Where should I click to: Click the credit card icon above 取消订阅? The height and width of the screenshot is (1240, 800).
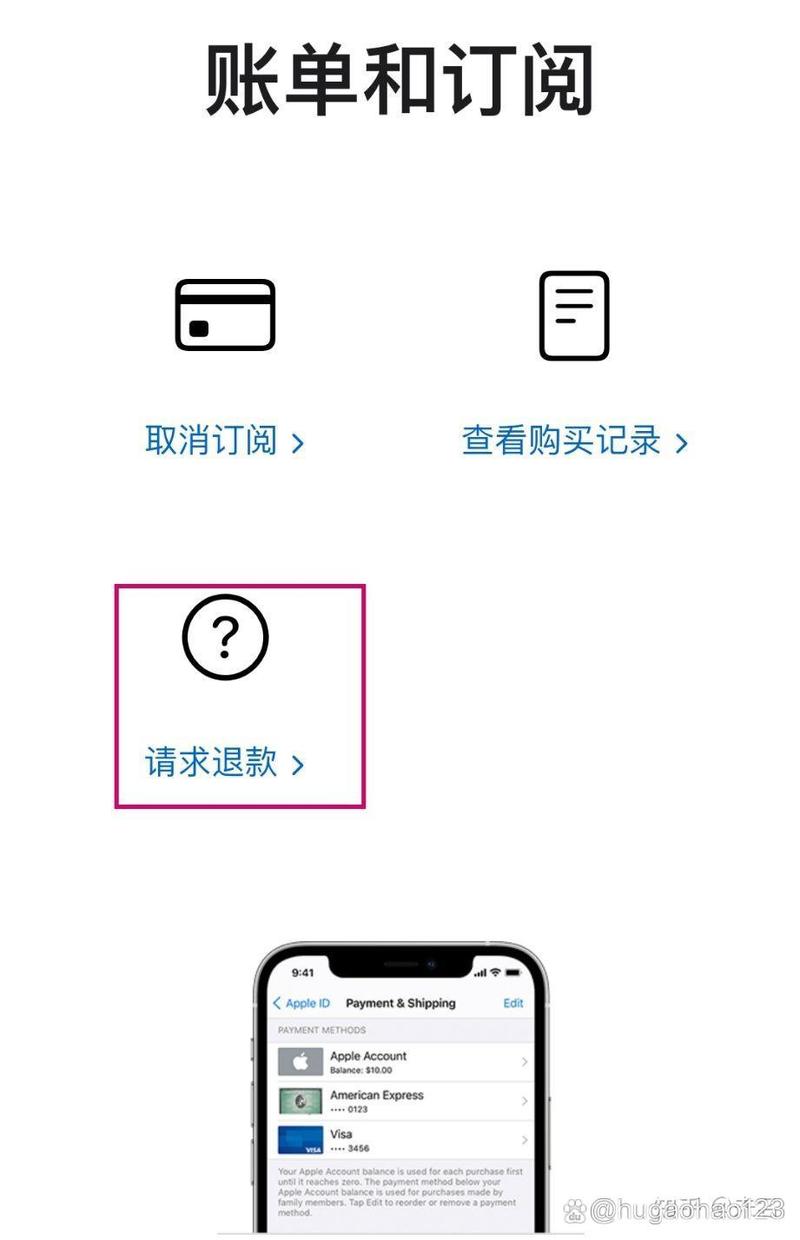pyautogui.click(x=225, y=314)
